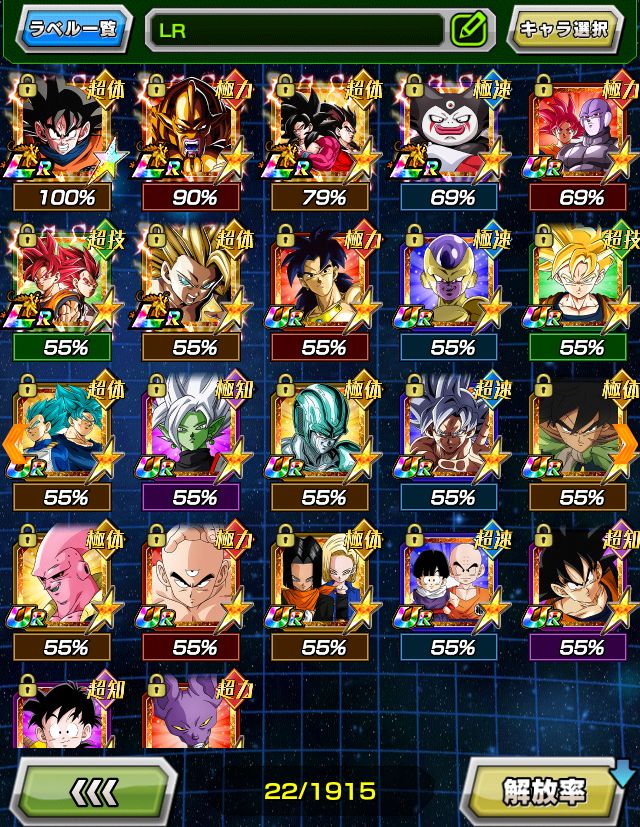640x827 pixels.
Task: Select the green Zamasu card
Action: 194,432
